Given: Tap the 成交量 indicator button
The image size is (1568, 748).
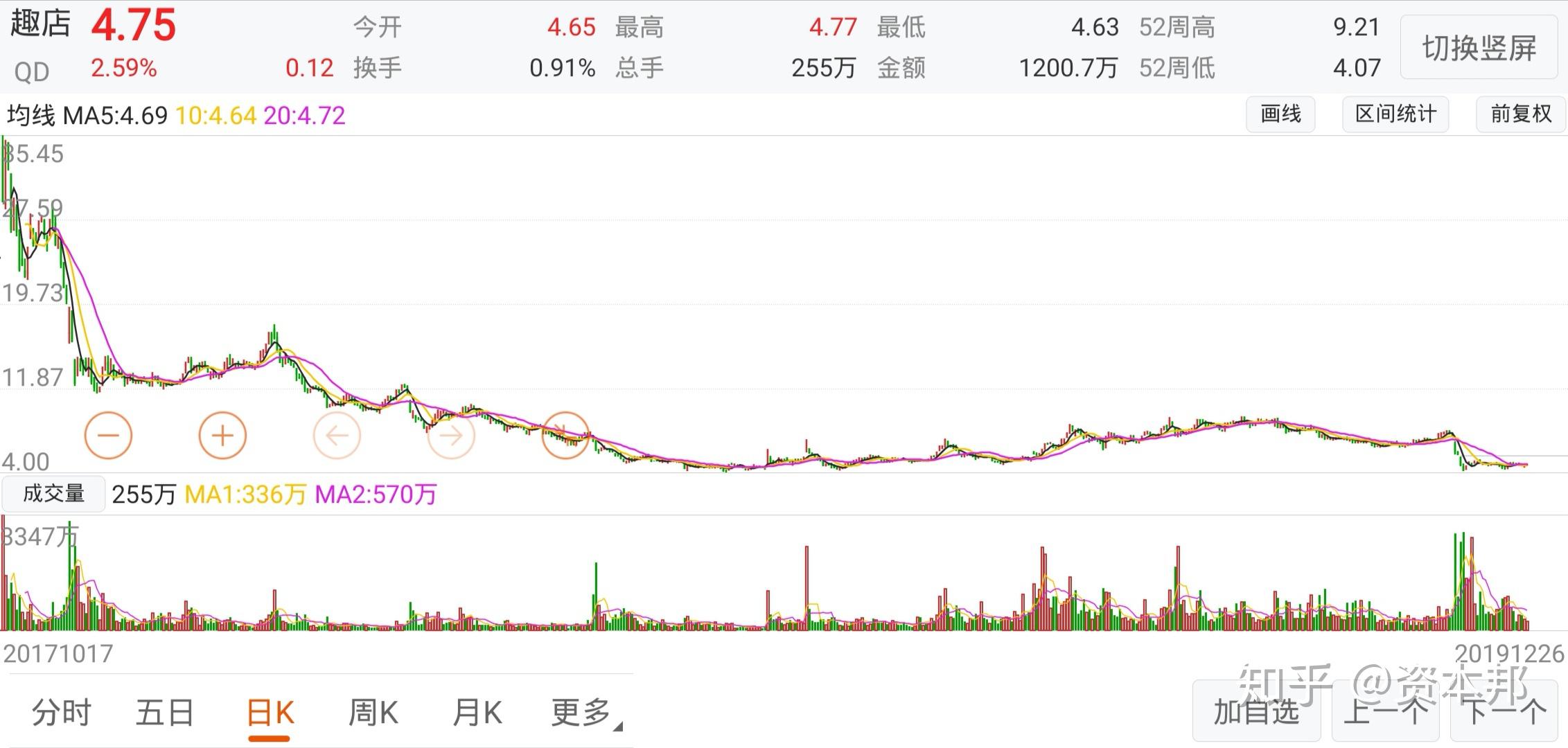Looking at the screenshot, I should click(53, 494).
